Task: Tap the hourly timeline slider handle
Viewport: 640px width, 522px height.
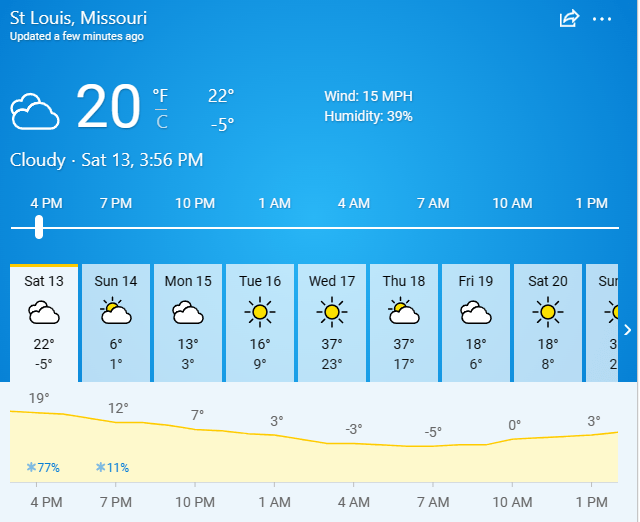Action: click(39, 227)
